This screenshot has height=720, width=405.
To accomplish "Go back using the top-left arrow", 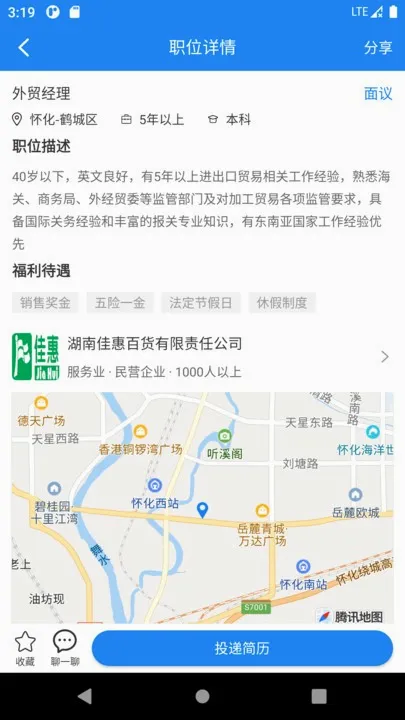I will 24,48.
